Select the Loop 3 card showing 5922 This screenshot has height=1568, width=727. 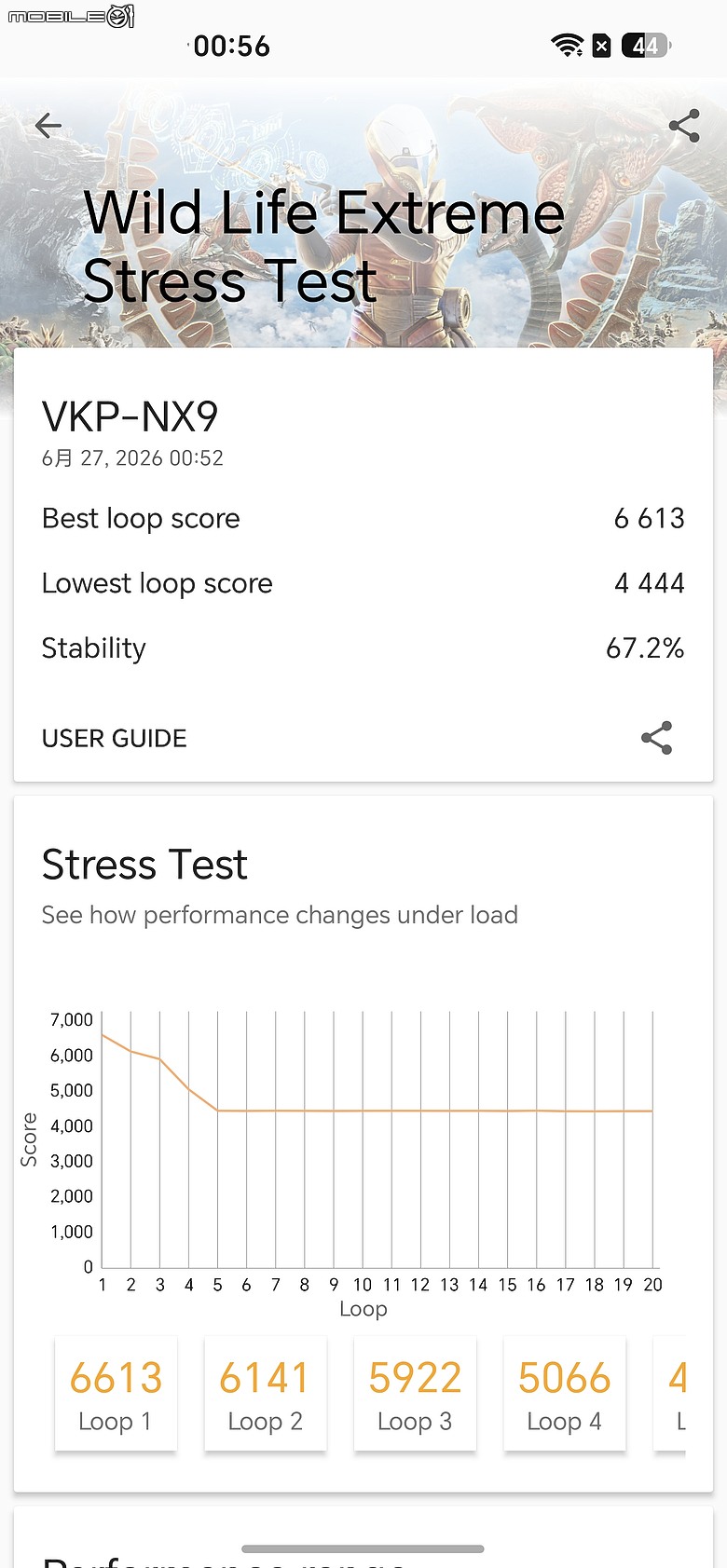tap(415, 1394)
